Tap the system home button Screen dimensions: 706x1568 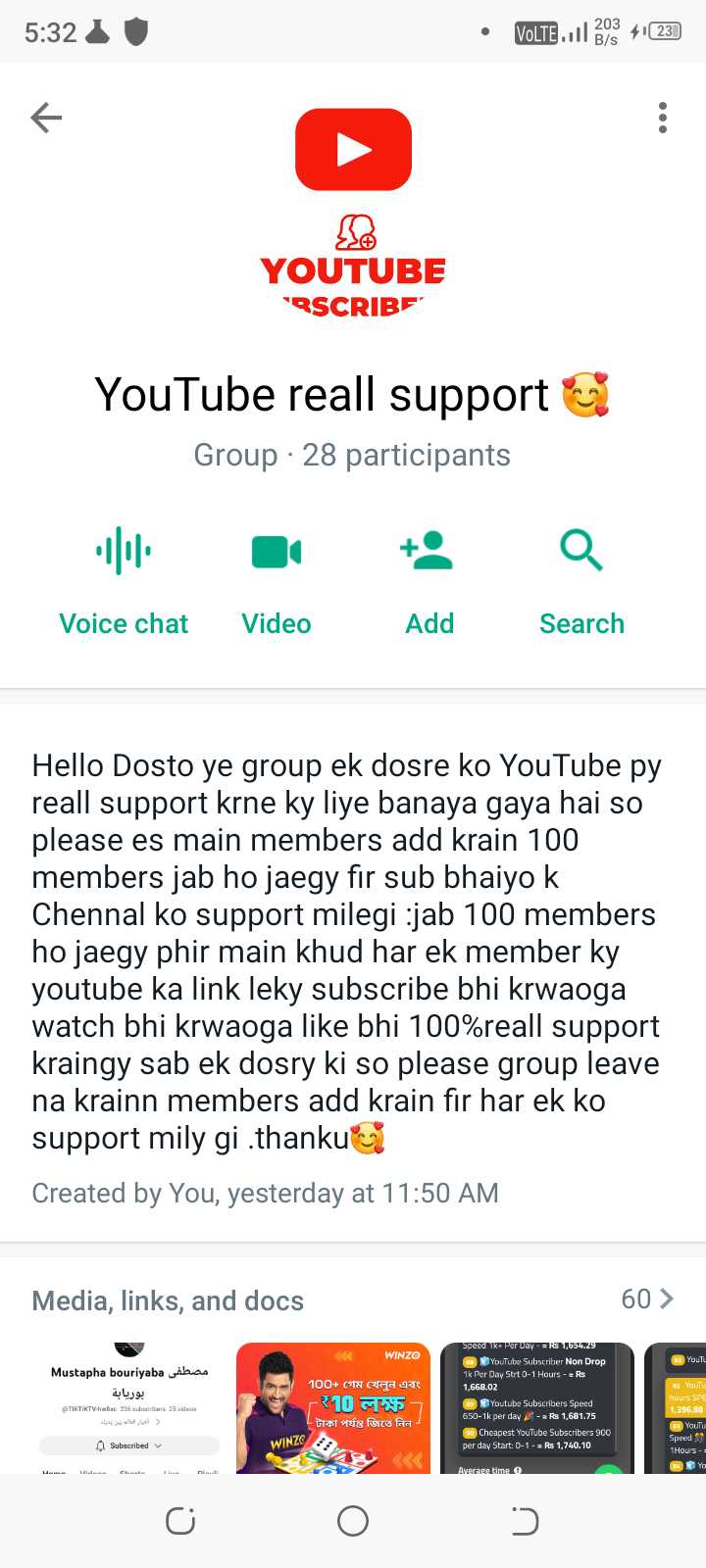pos(353,1521)
